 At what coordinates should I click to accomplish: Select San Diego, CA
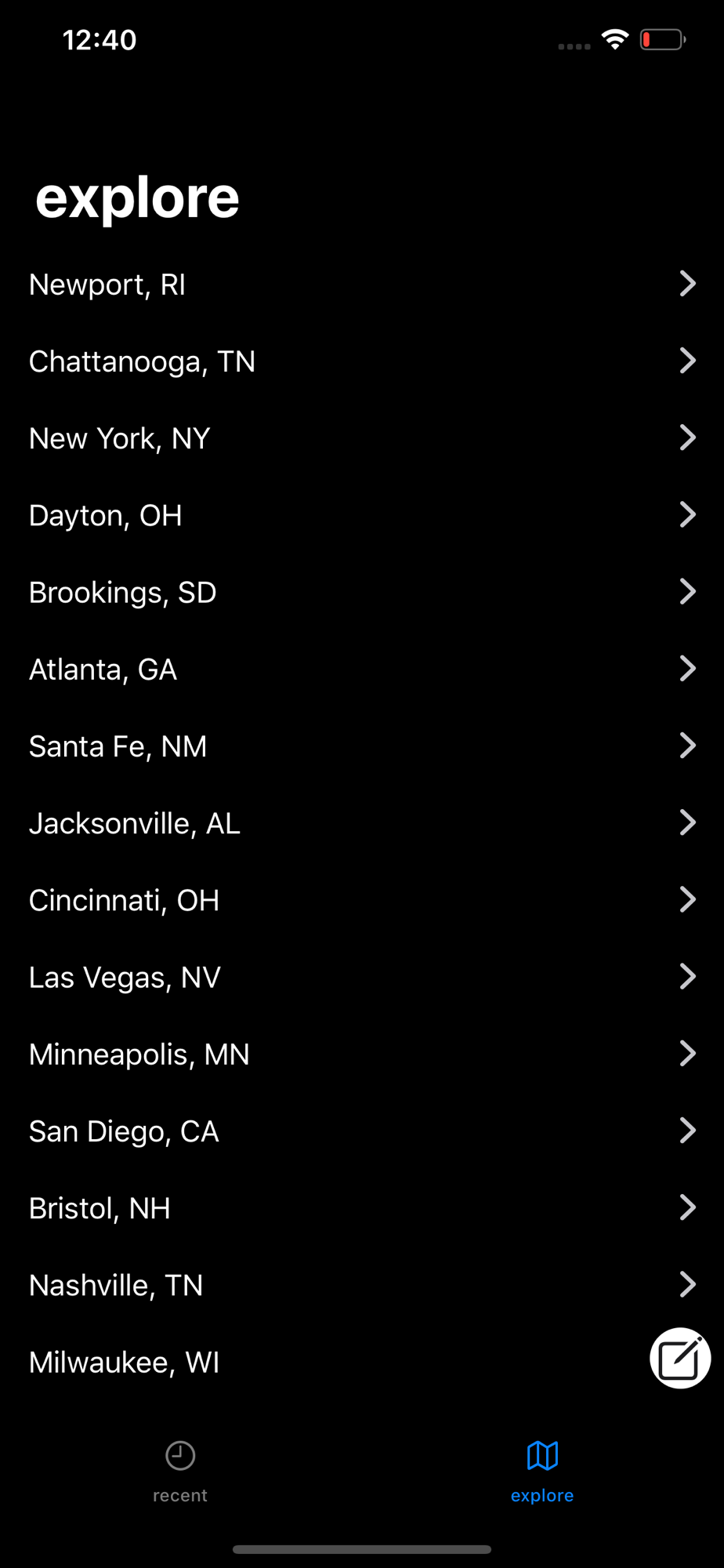(362, 1131)
